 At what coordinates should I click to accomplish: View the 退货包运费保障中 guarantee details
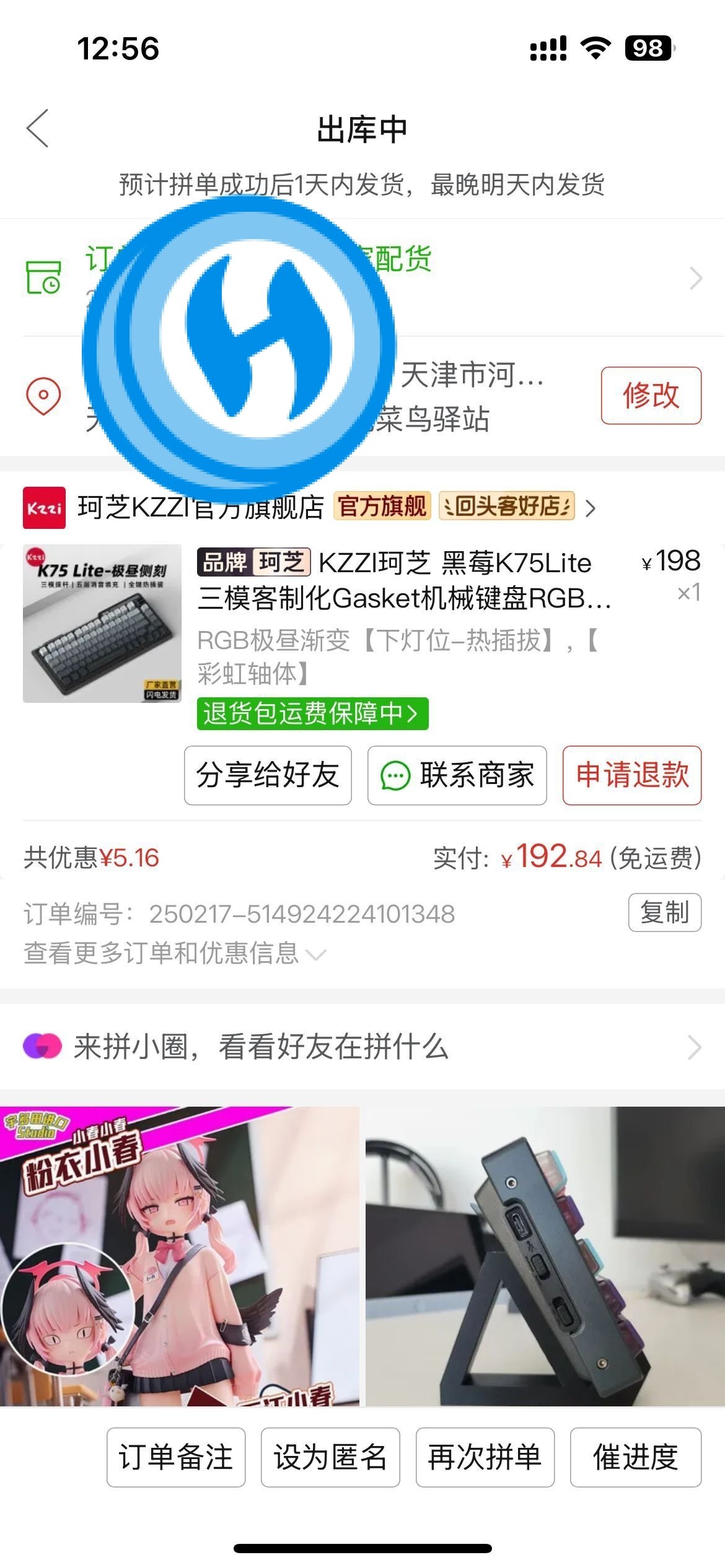pyautogui.click(x=312, y=713)
